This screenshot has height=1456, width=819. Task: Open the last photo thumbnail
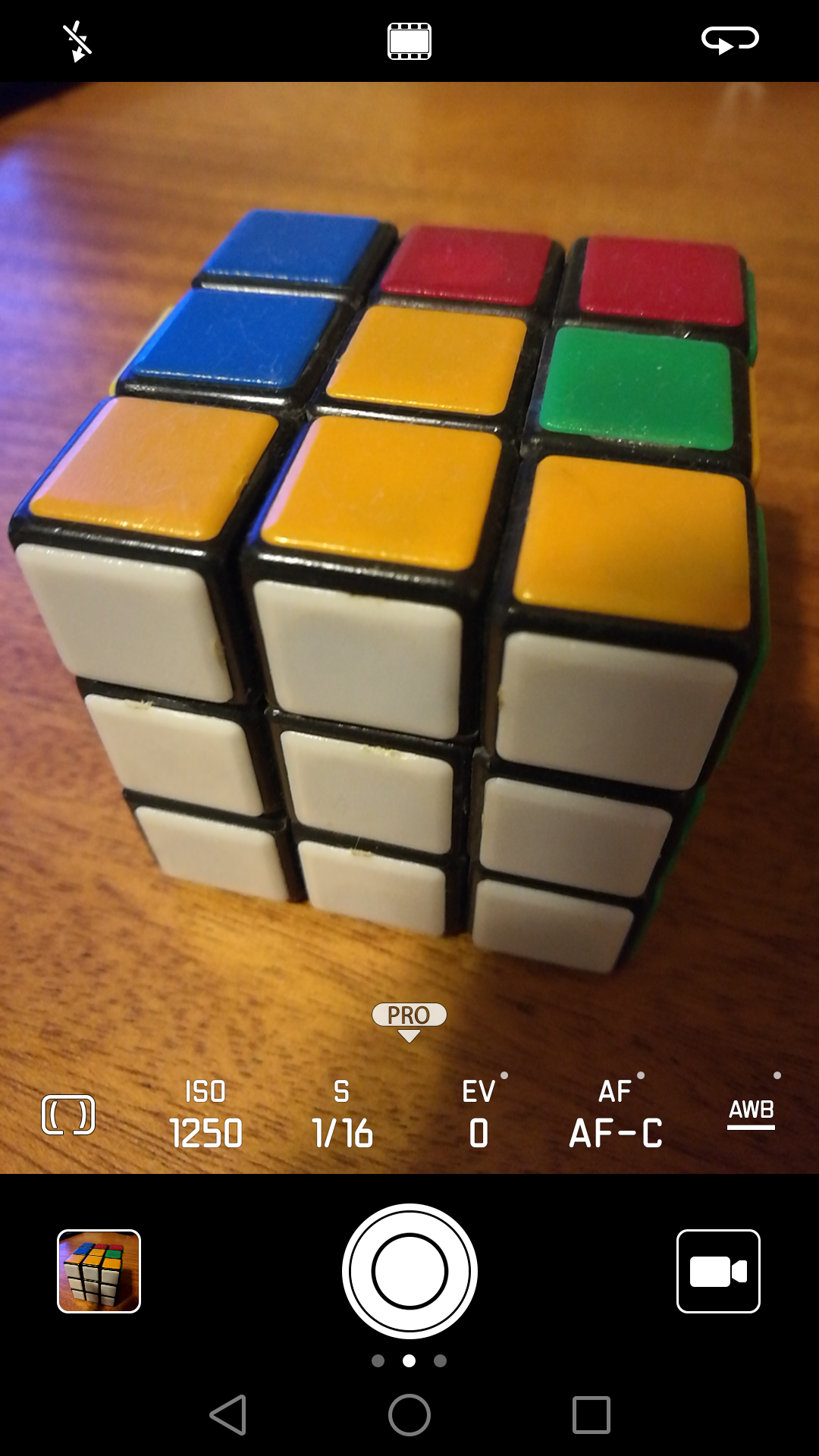(99, 1271)
